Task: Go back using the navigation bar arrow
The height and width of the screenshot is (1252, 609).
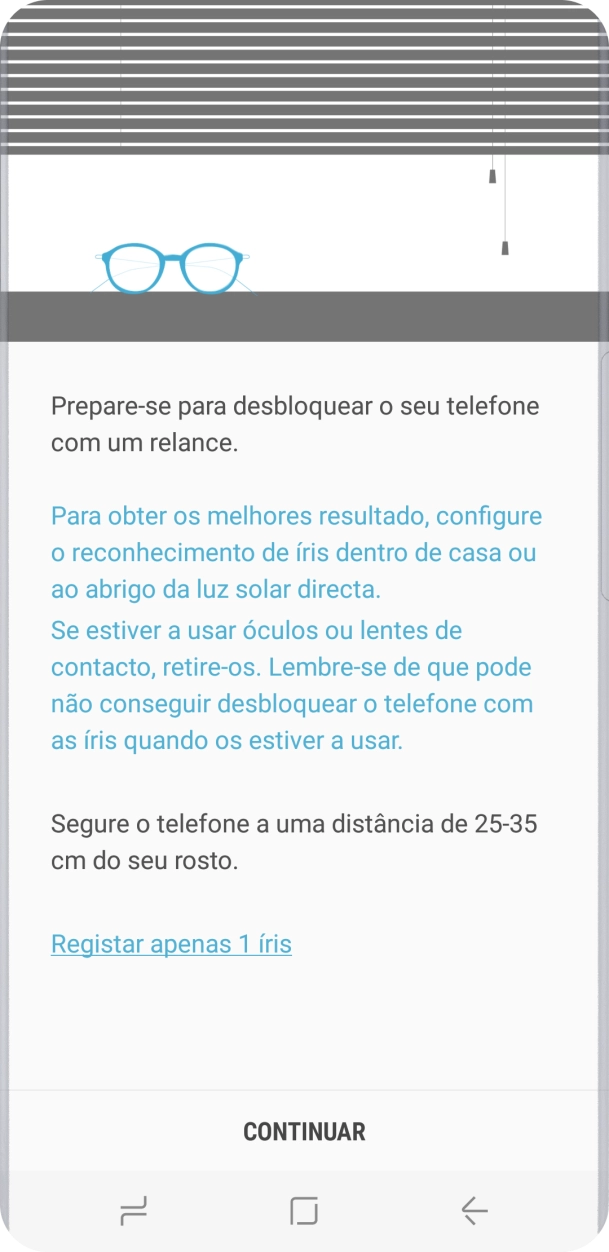Action: 474,1211
